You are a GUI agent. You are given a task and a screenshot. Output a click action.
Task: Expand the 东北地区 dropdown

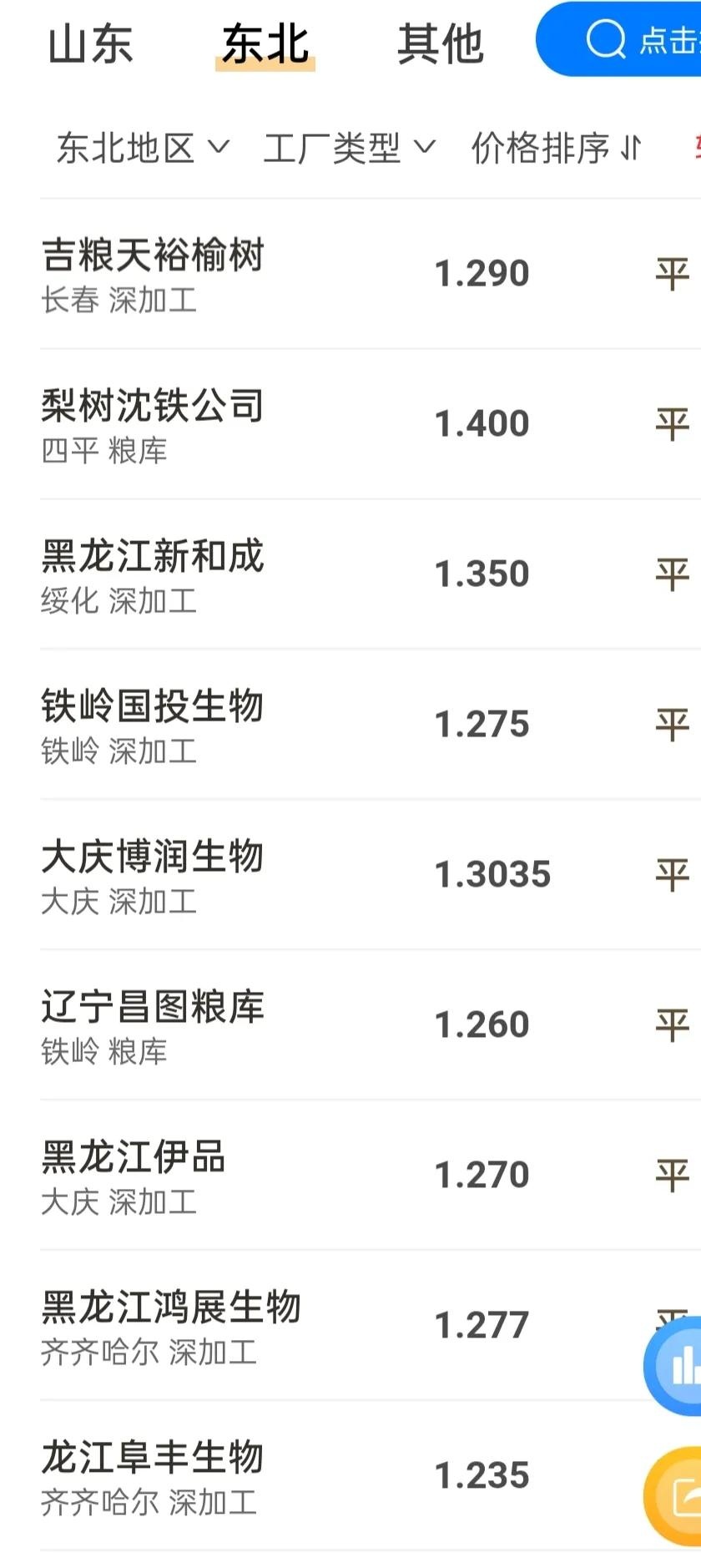click(x=142, y=148)
